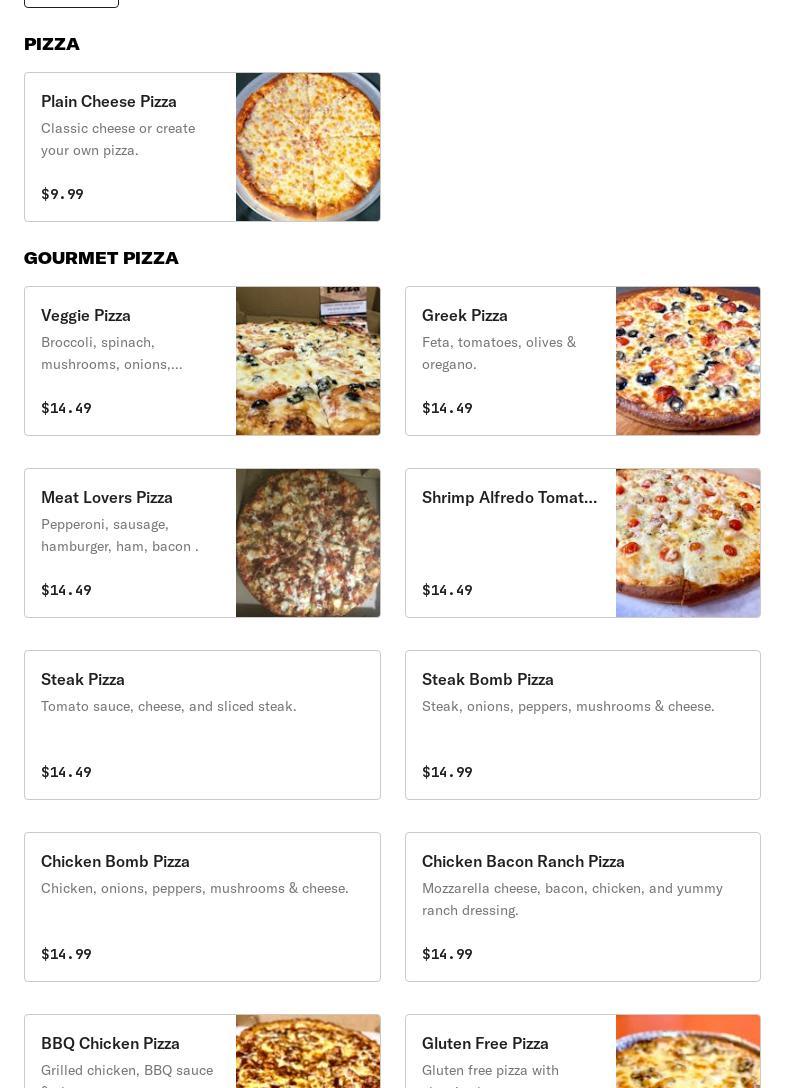Open the Greek Pizza item
Screen dimensions: 785x1088
coord(582,361)
